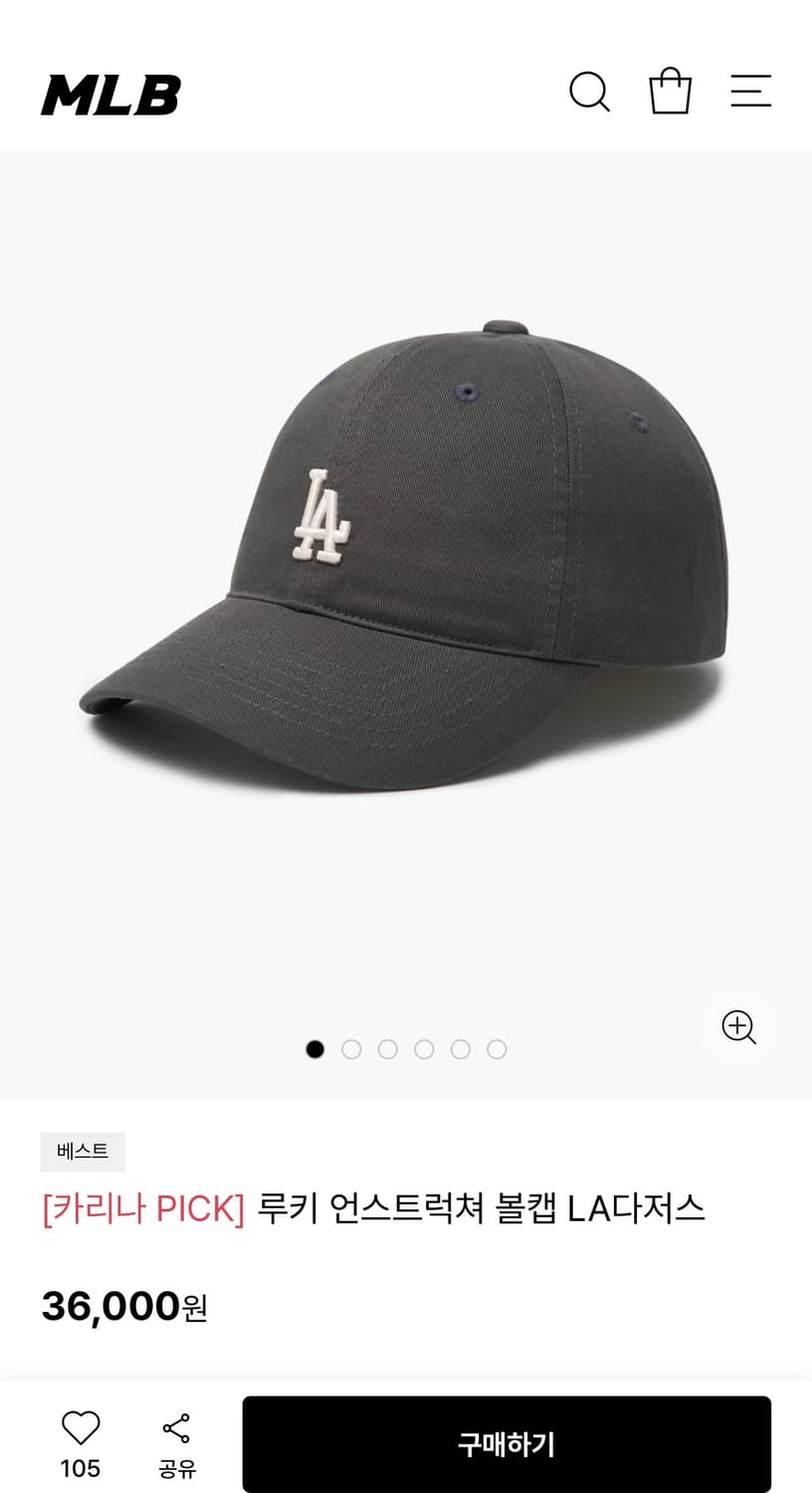Tap the 구매하기 buy button
This screenshot has width=812, height=1493.
pos(507,1444)
